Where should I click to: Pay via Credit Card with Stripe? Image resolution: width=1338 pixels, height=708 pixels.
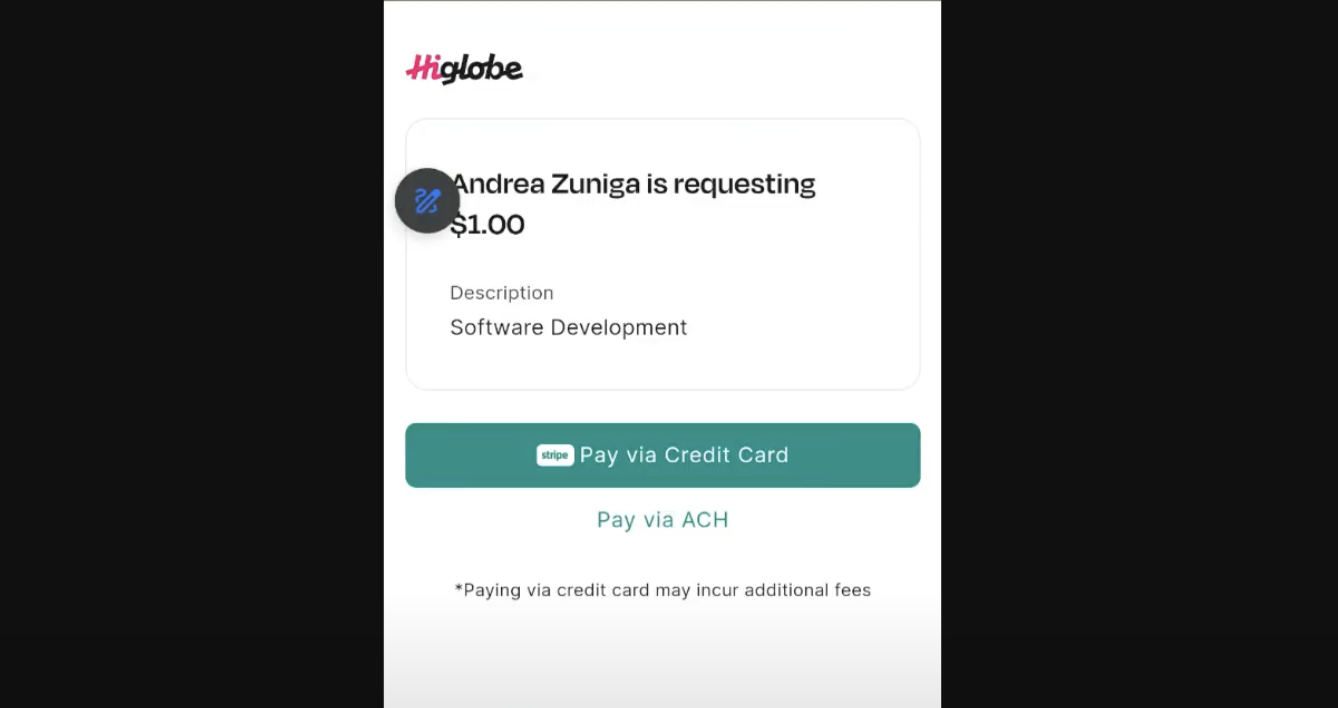(x=662, y=455)
